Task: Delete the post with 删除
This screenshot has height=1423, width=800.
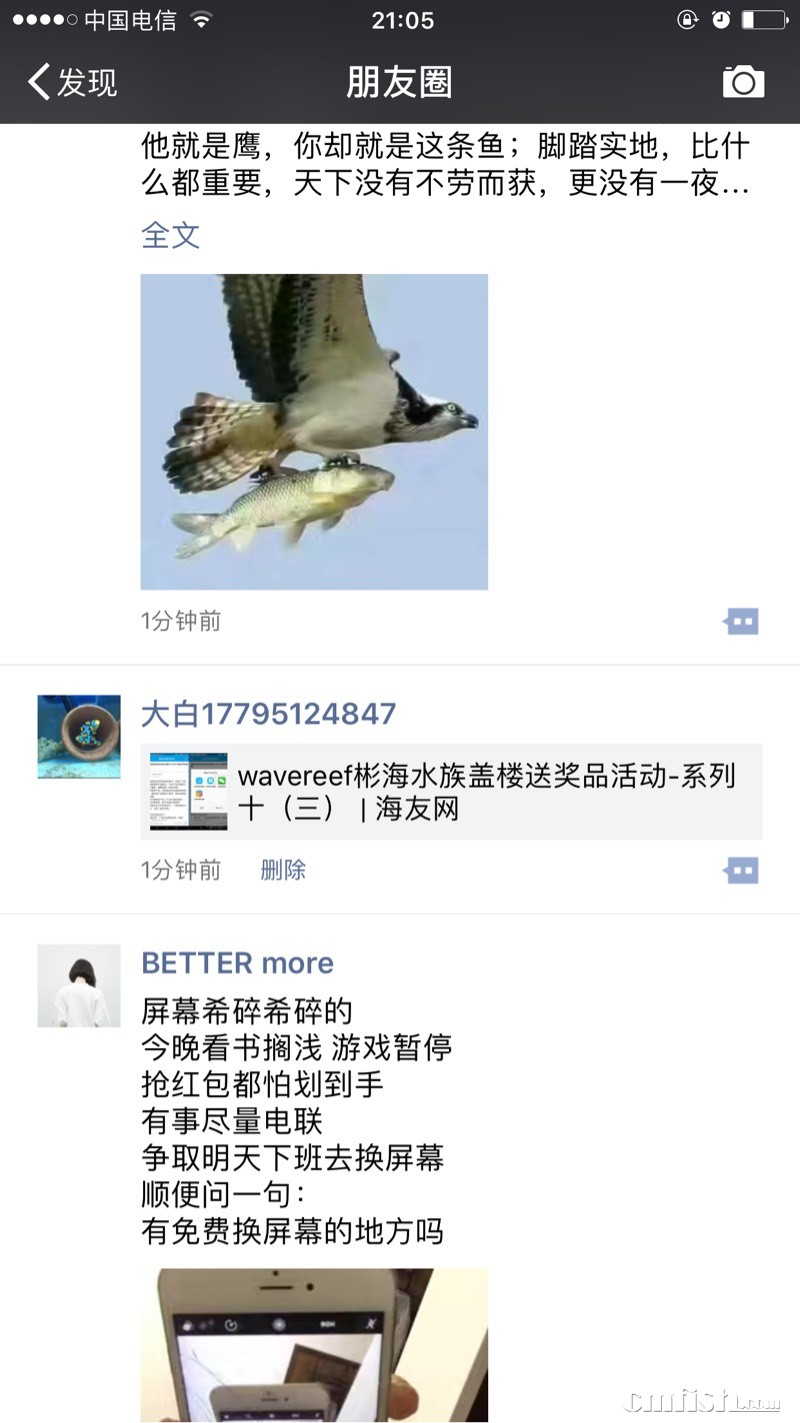Action: [283, 870]
